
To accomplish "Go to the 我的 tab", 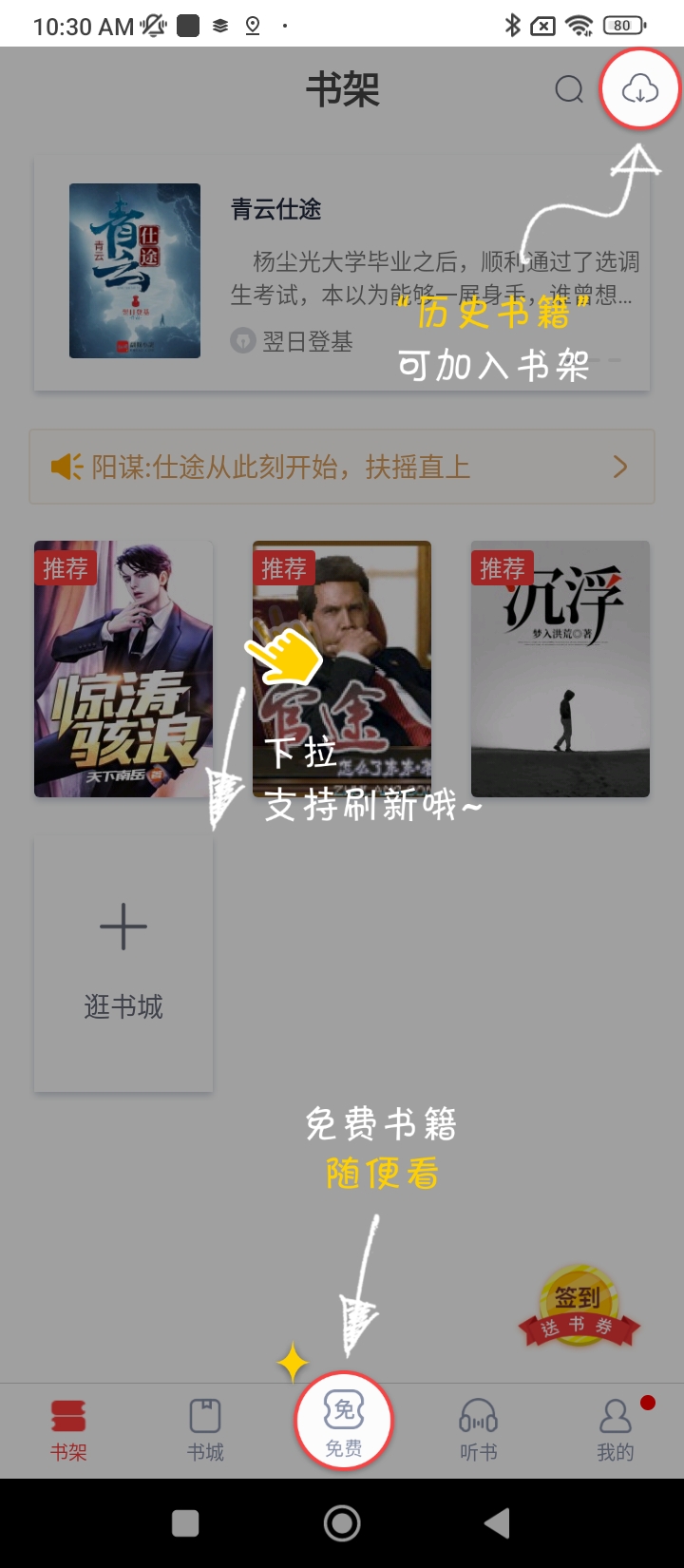I will click(x=616, y=1430).
